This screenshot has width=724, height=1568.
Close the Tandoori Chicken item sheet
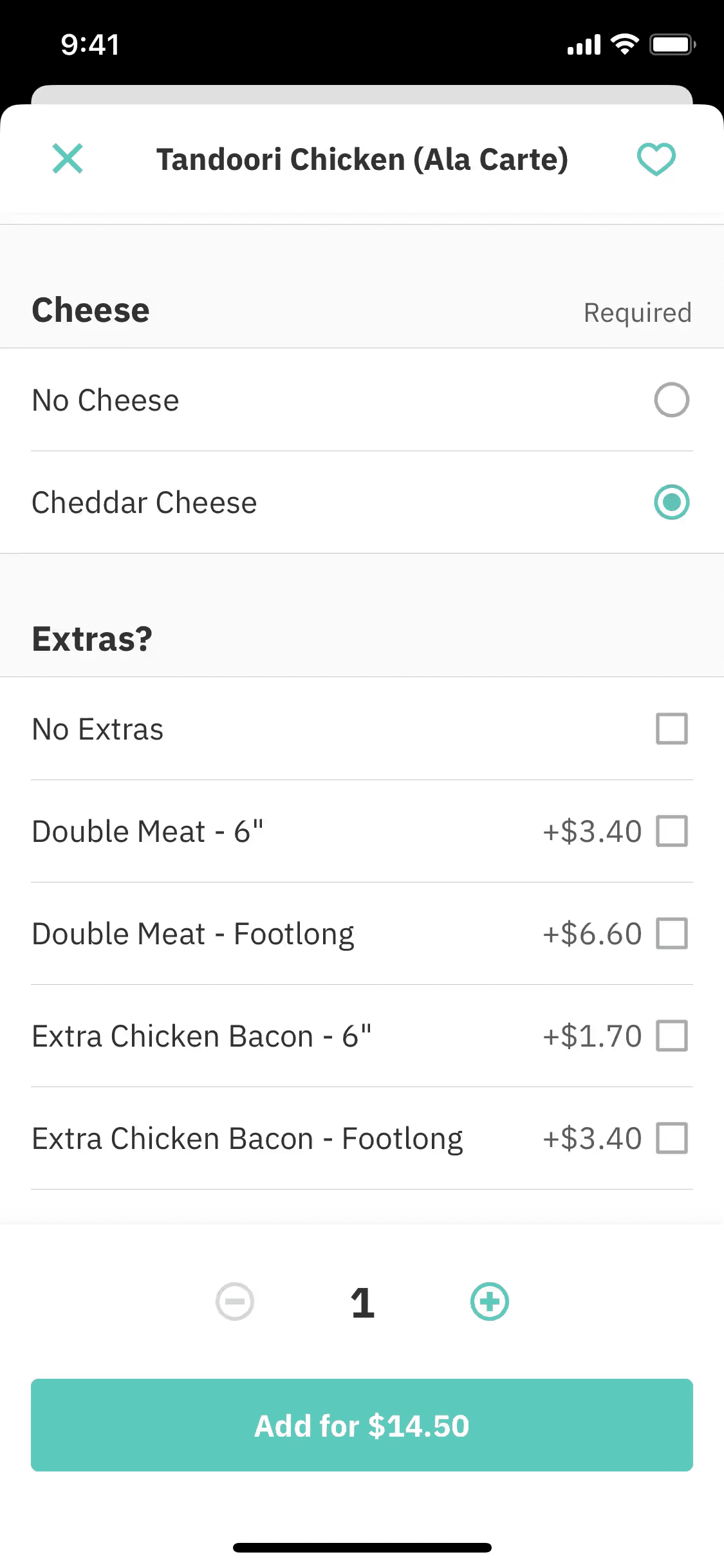pos(68,159)
